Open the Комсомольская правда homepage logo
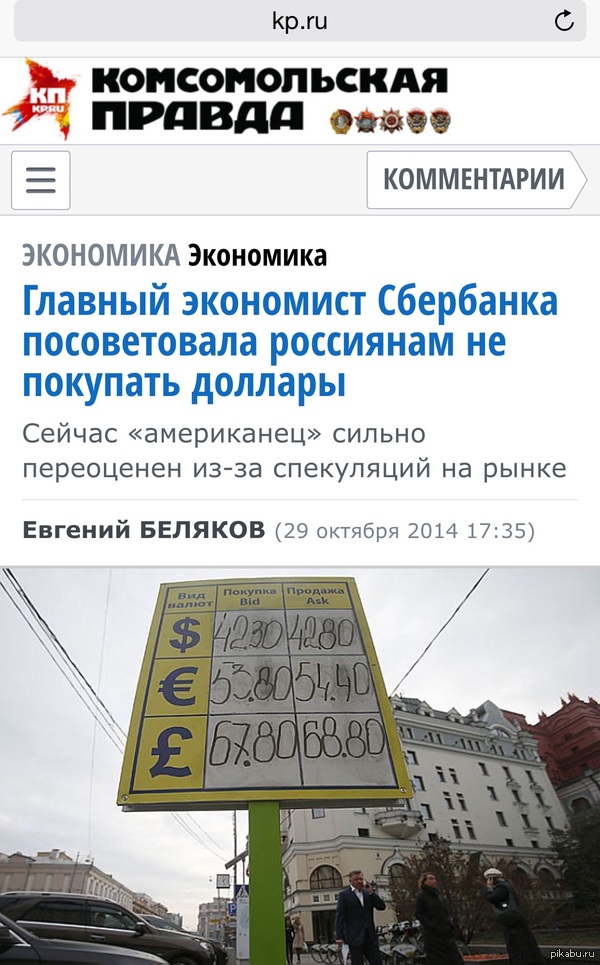600x965 pixels. click(x=228, y=99)
